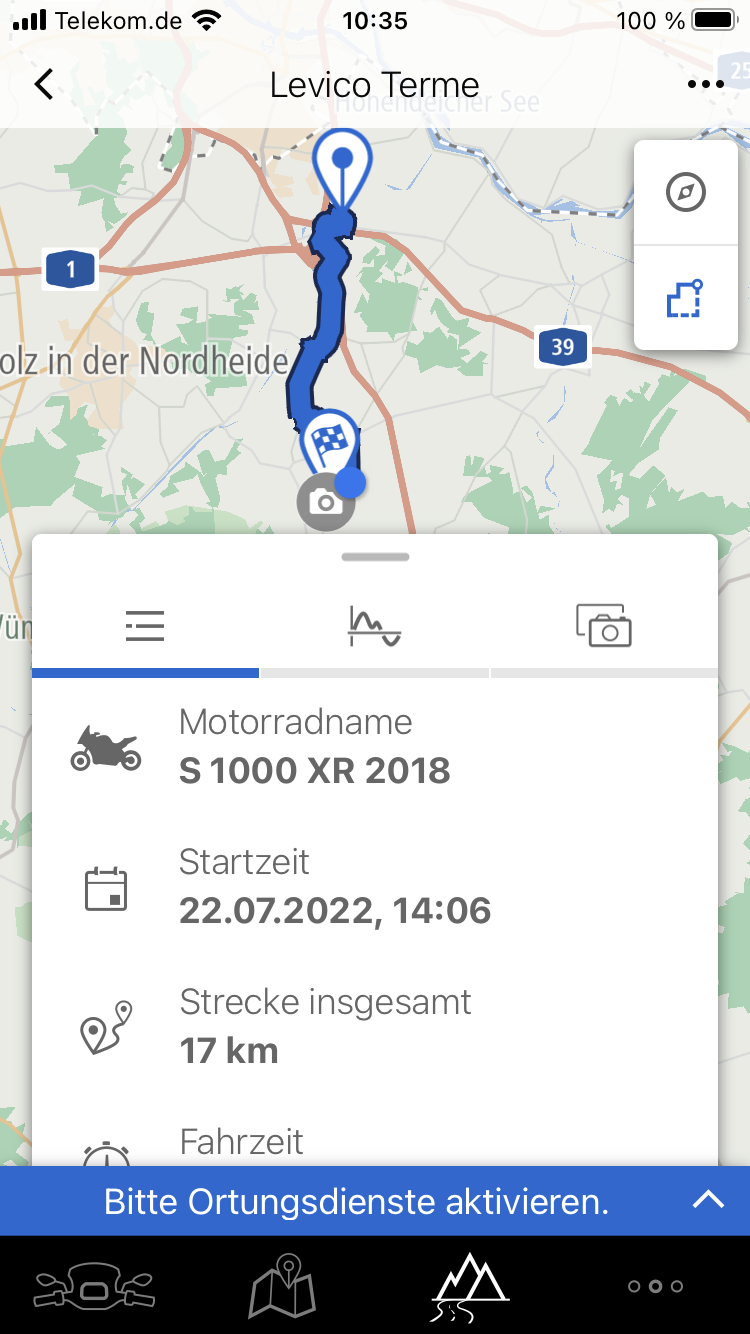The width and height of the screenshot is (750, 1334).
Task: Open the motorcycle cockpit tab
Action: point(94,1286)
